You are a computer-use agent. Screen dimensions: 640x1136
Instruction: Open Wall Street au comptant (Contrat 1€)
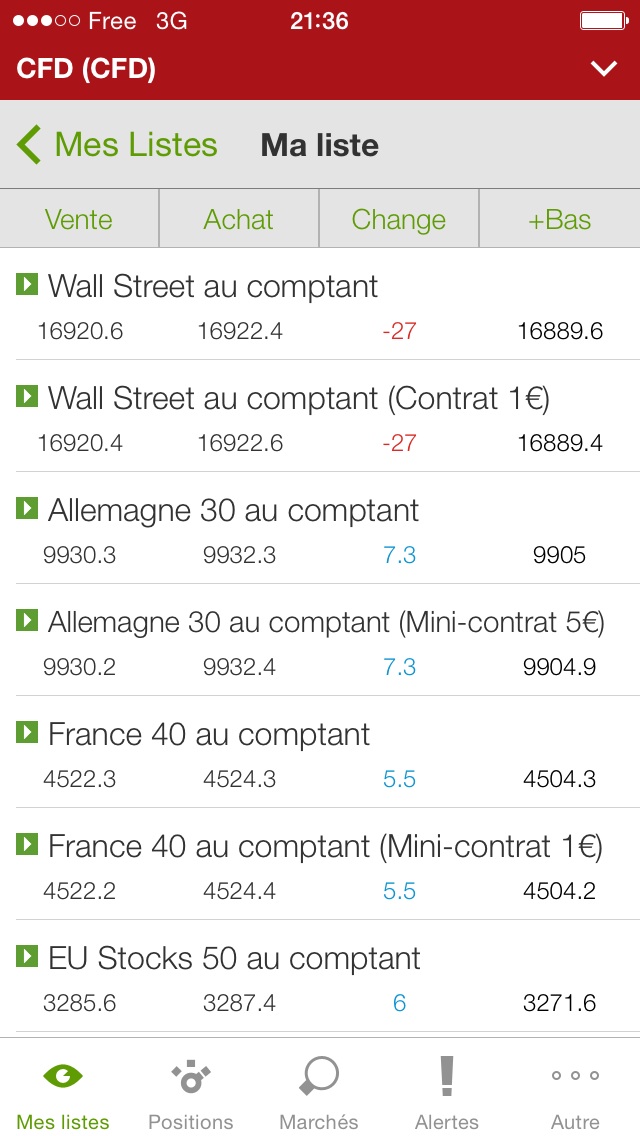[x=299, y=399]
